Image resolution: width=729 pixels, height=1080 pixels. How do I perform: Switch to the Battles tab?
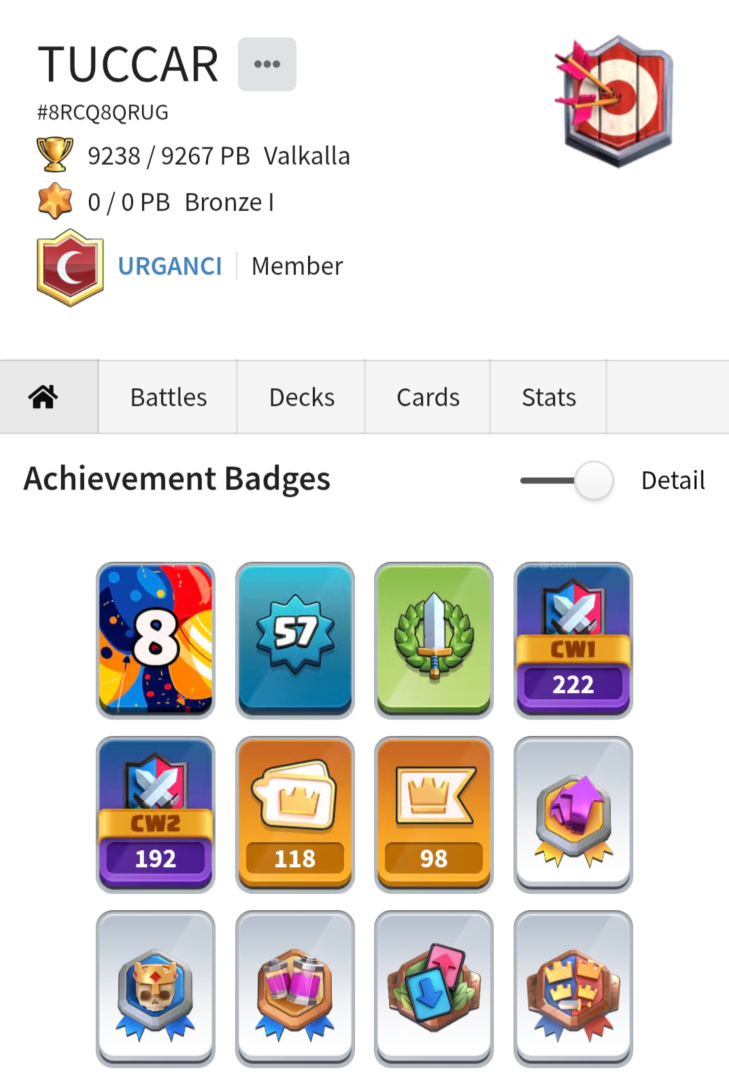[x=168, y=397]
